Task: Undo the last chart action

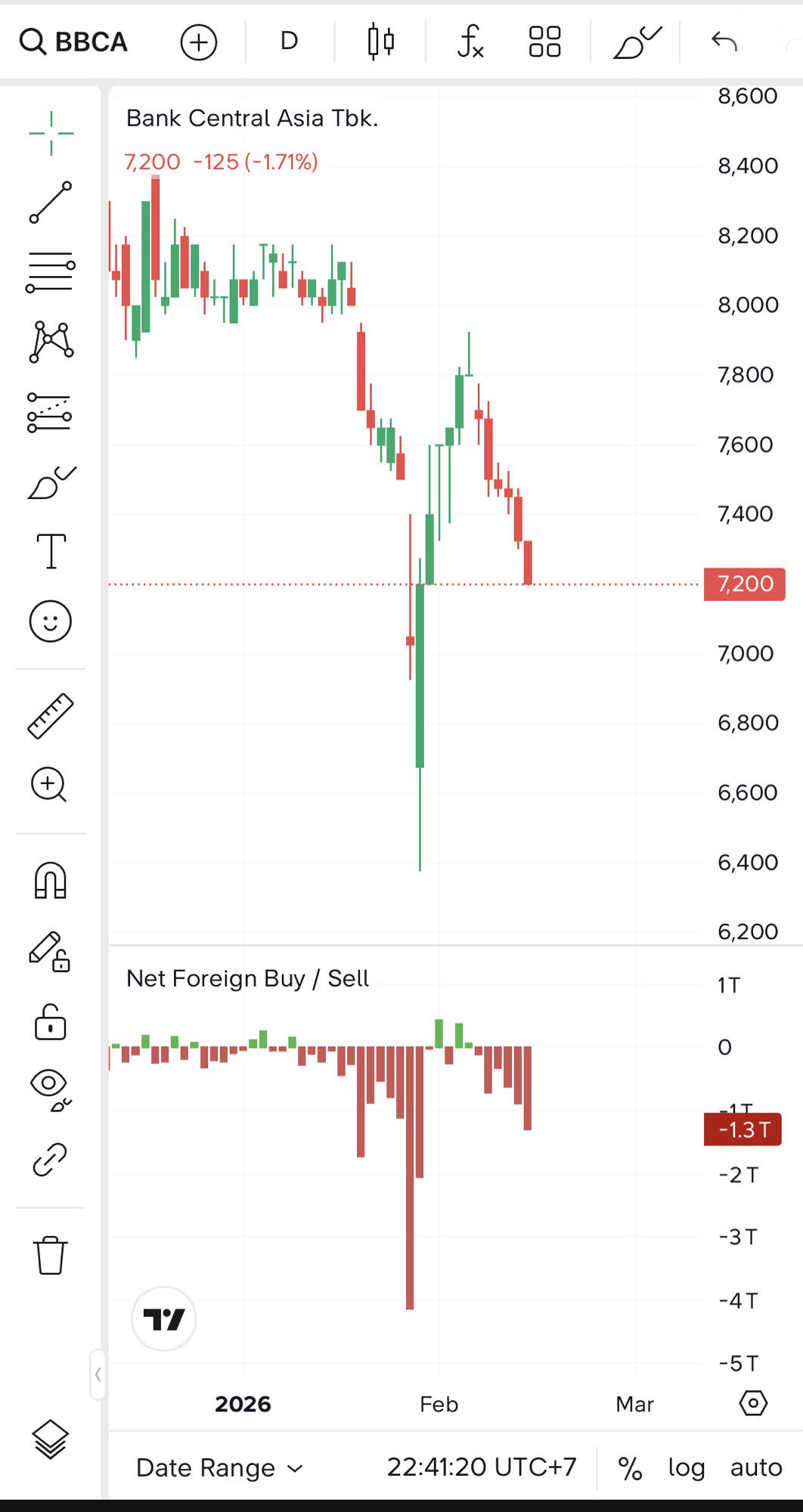Action: pos(724,42)
